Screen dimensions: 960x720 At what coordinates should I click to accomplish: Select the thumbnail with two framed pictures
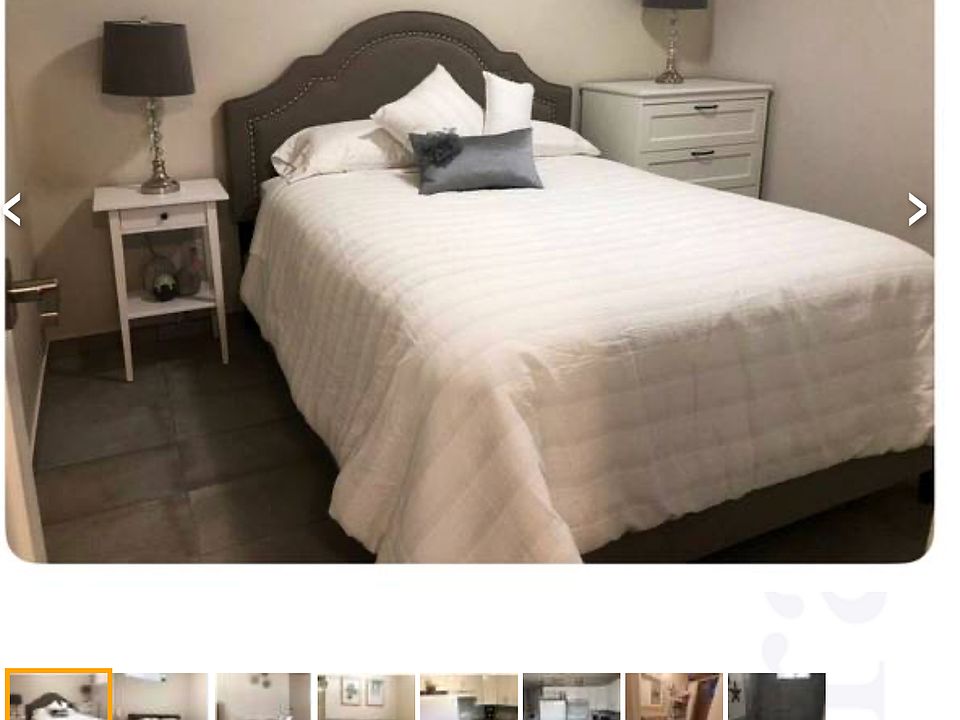pyautogui.click(x=366, y=696)
